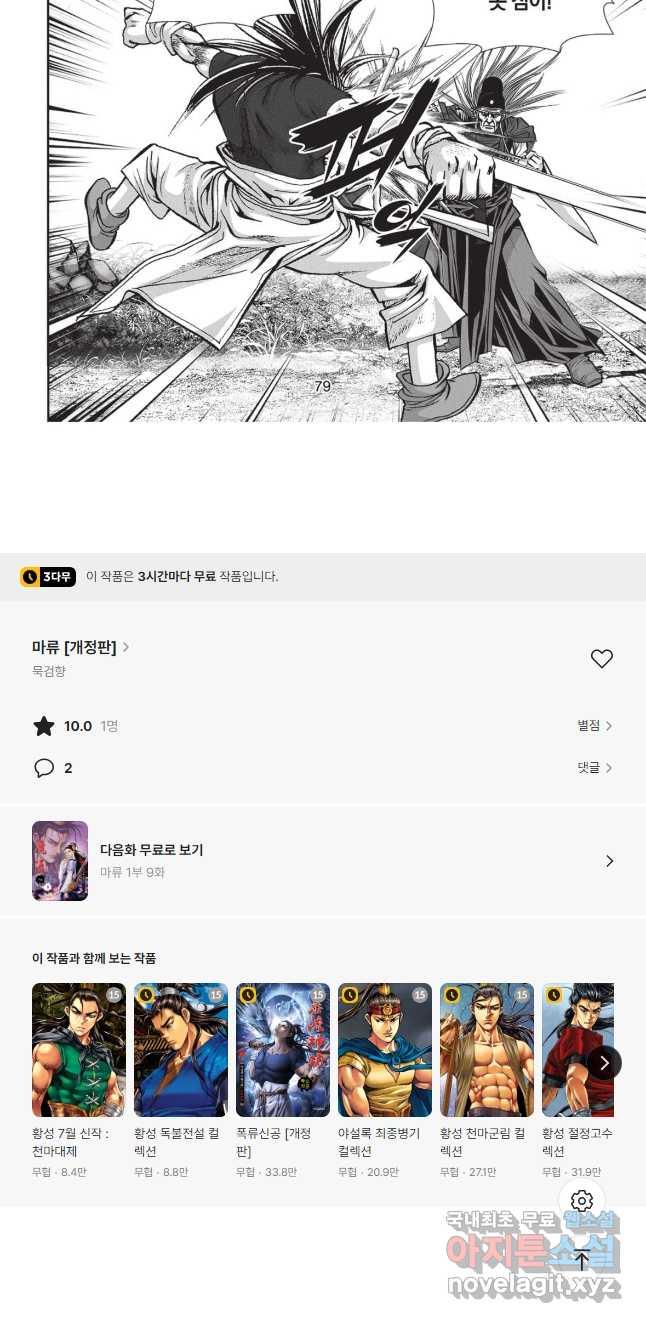The height and width of the screenshot is (1323, 646).
Task: Open 야설록 최종병기 컬렉션
Action: (385, 1050)
